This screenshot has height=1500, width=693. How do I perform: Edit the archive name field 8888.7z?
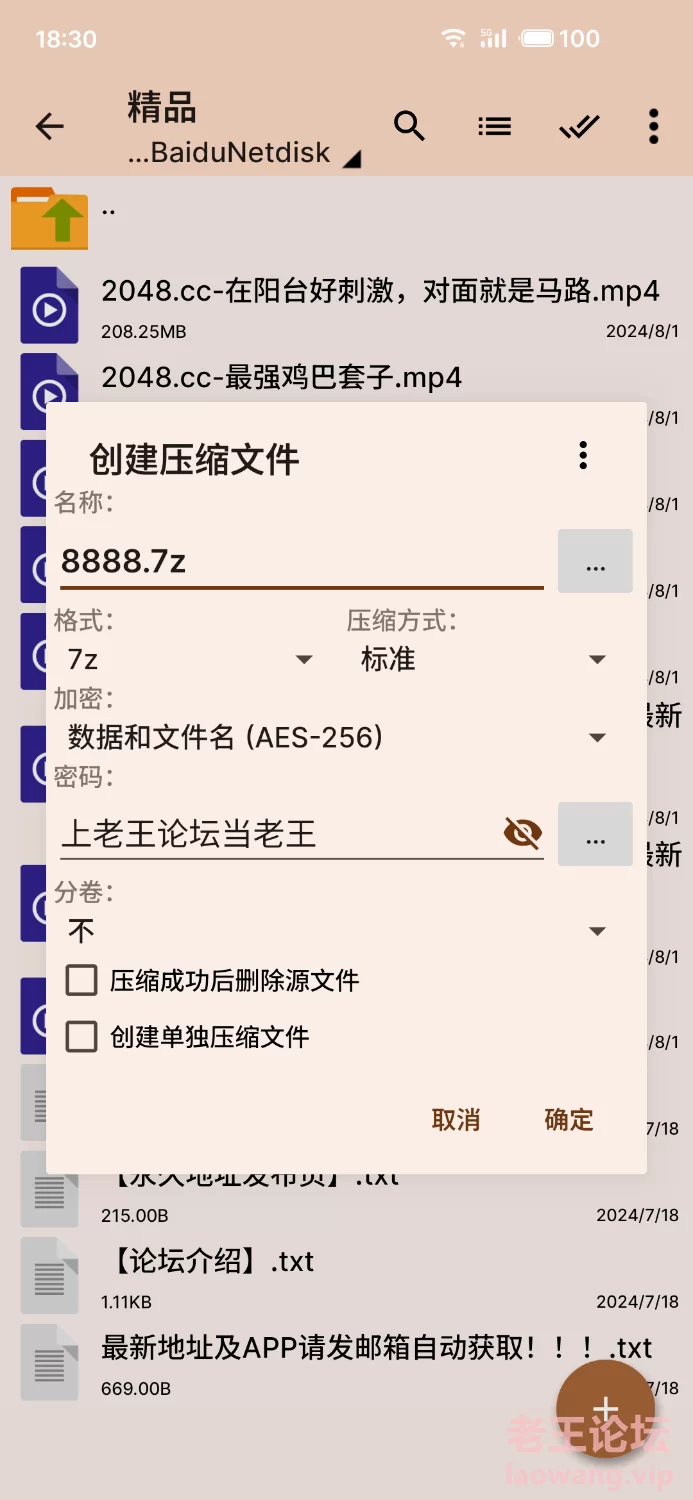pos(301,561)
